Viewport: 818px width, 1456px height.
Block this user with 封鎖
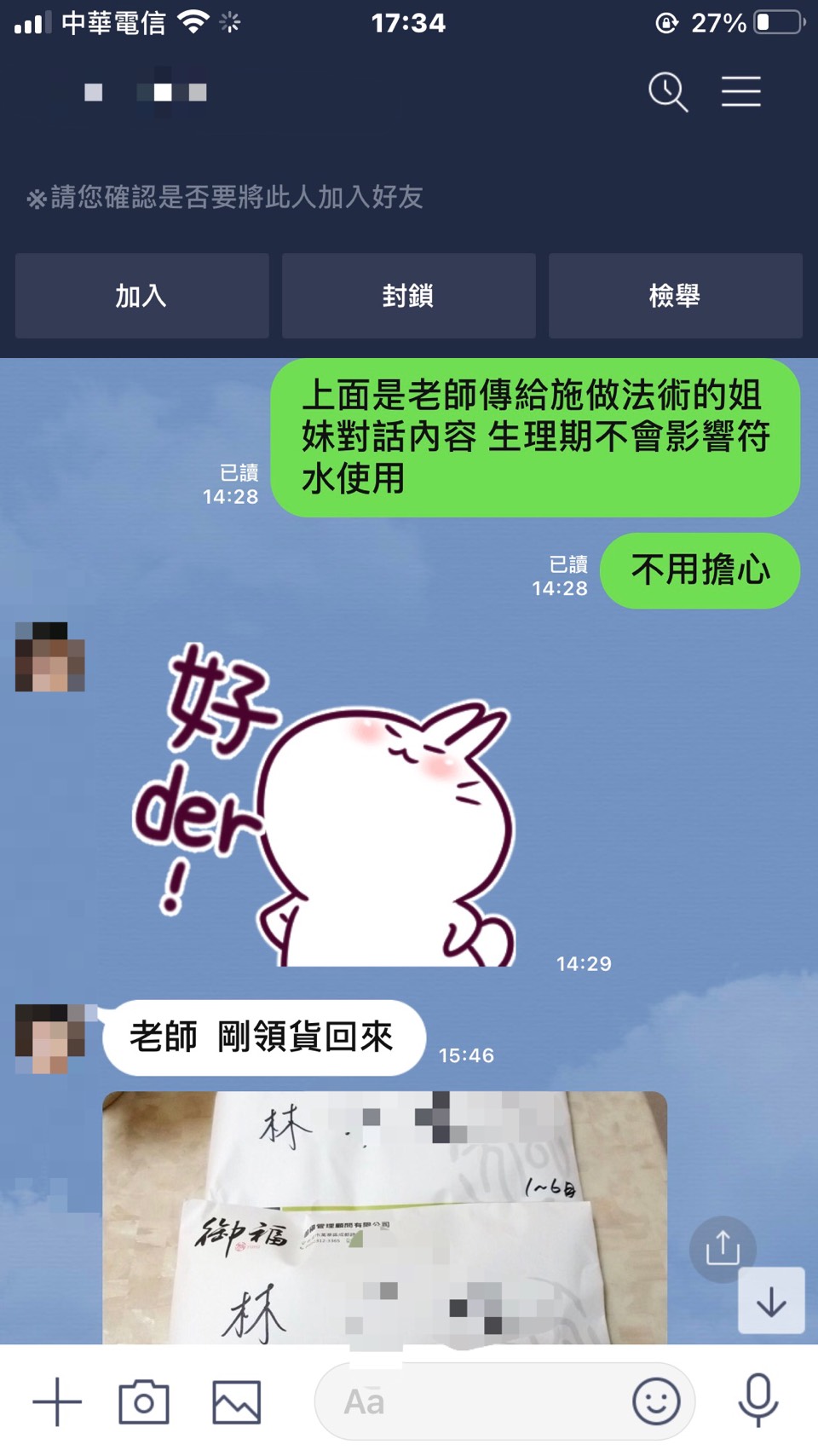click(x=408, y=296)
